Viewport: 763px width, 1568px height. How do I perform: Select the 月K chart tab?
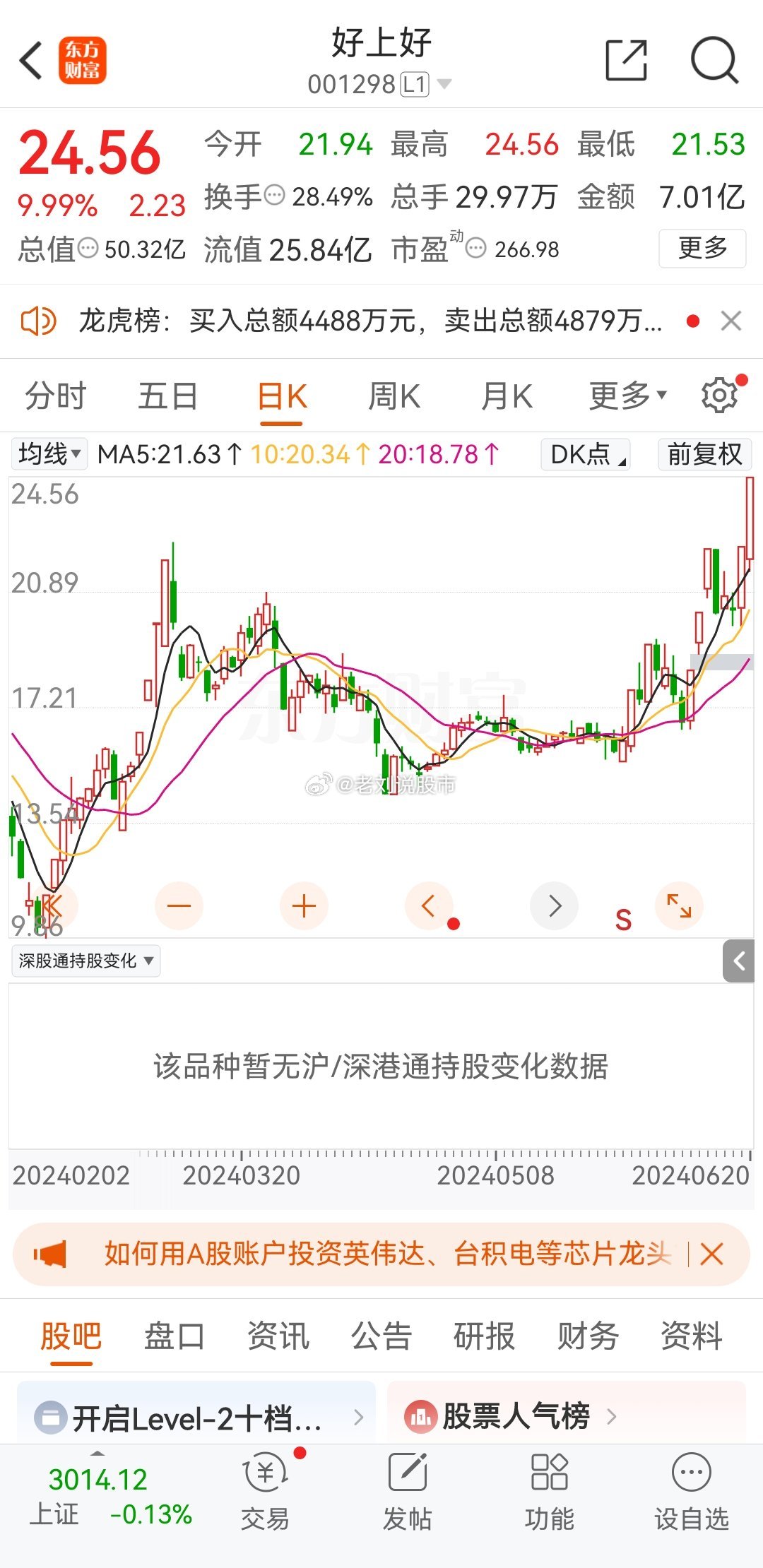507,396
